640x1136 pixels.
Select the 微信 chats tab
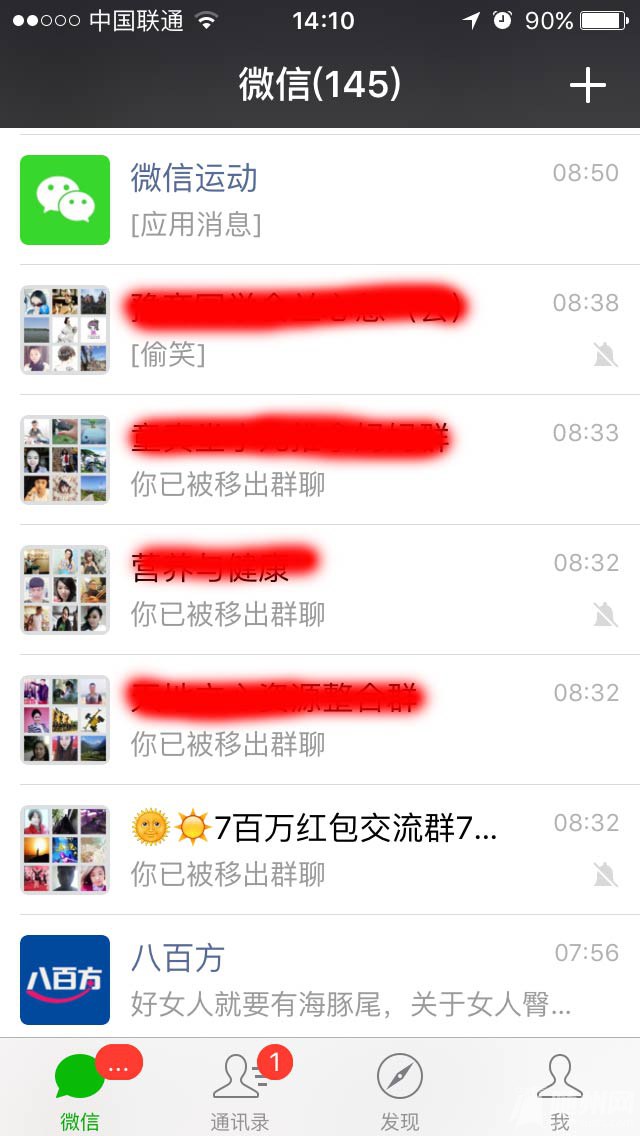point(80,1090)
